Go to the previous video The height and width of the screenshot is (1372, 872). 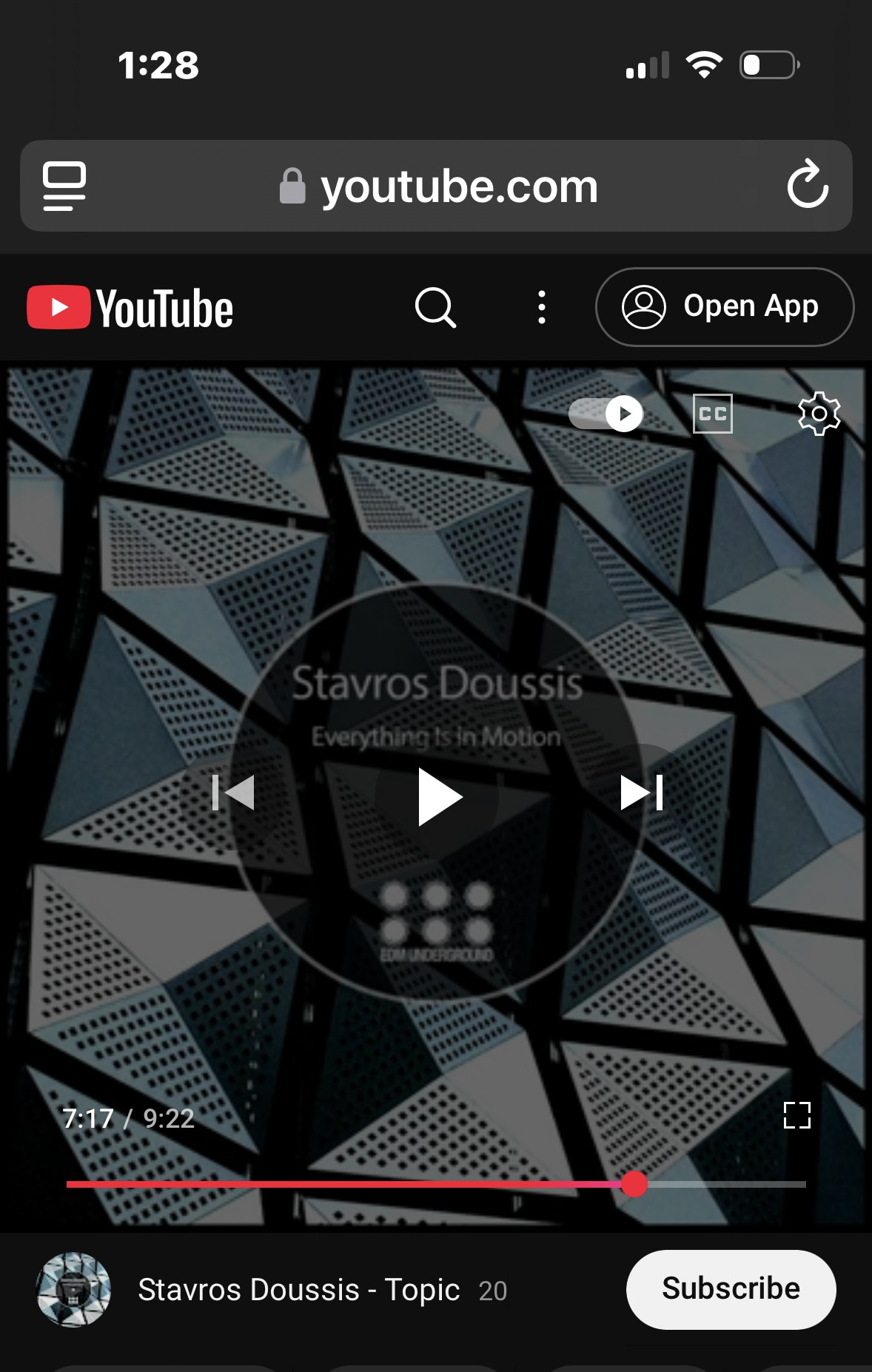point(232,793)
